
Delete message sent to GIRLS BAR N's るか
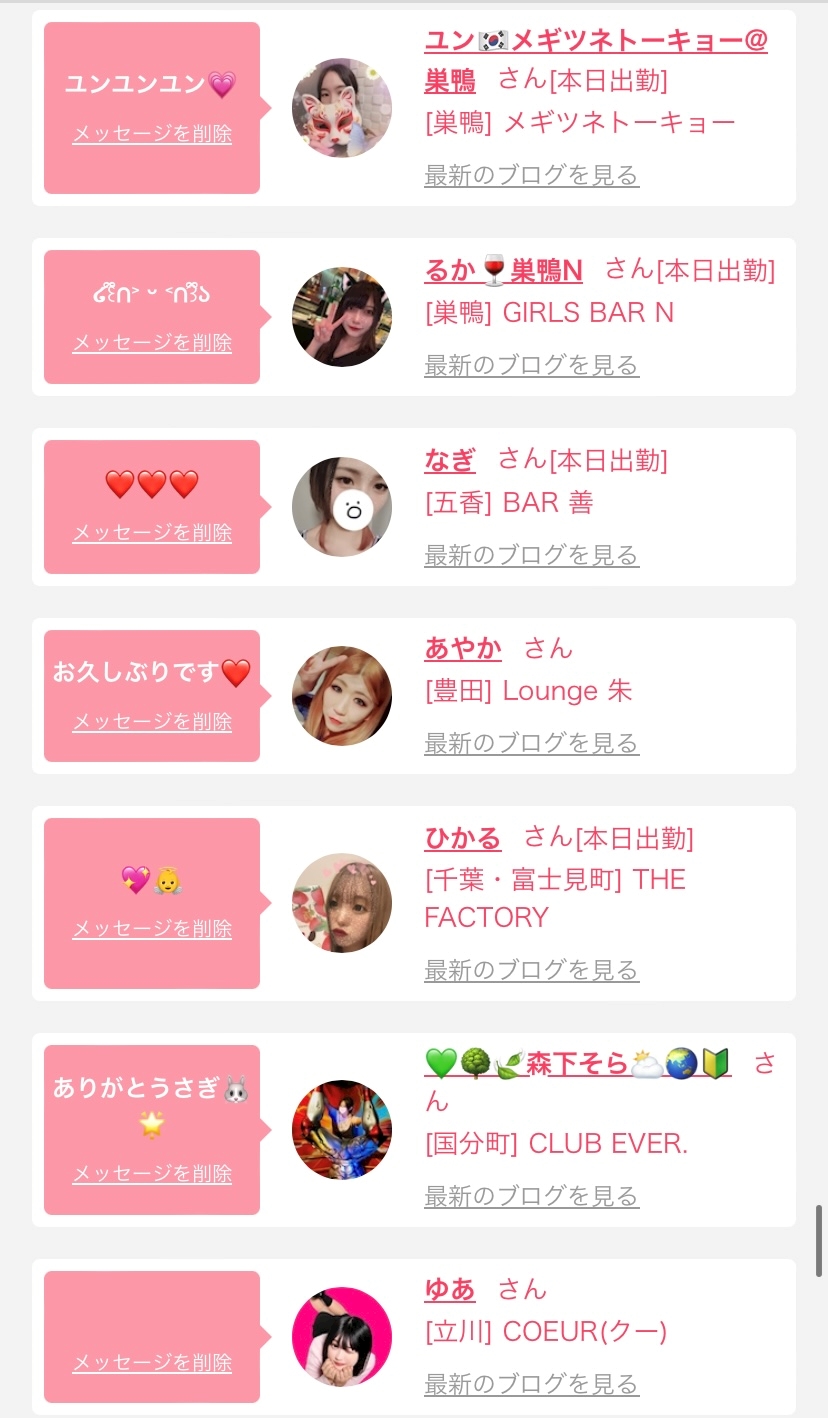(x=152, y=343)
